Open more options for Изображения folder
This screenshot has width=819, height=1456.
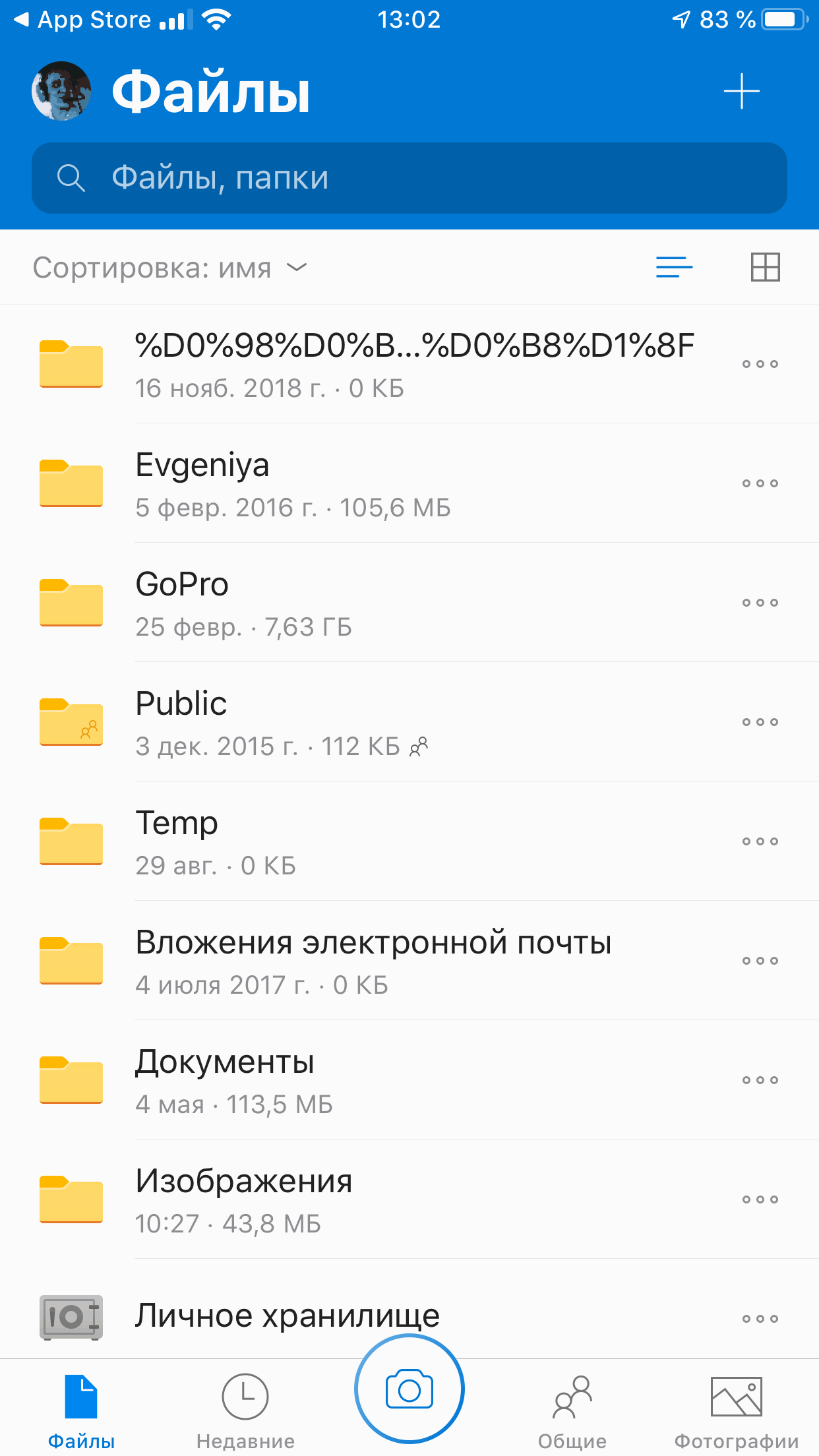coord(760,1199)
